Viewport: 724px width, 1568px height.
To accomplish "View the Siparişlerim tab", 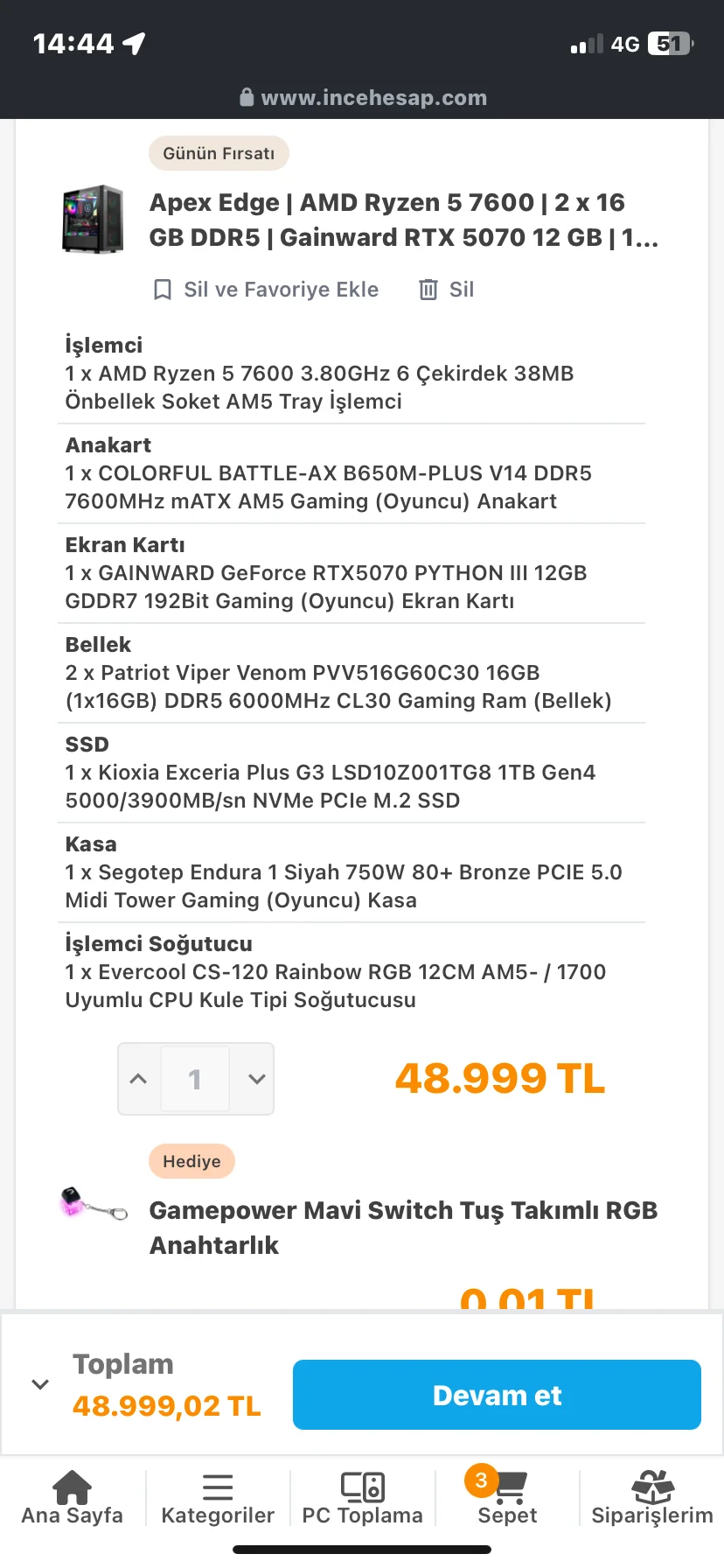I will (652, 1497).
